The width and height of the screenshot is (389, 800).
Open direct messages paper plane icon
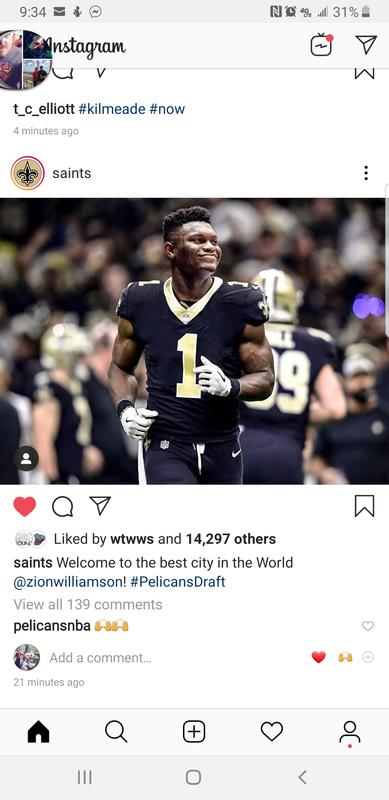pyautogui.click(x=366, y=45)
